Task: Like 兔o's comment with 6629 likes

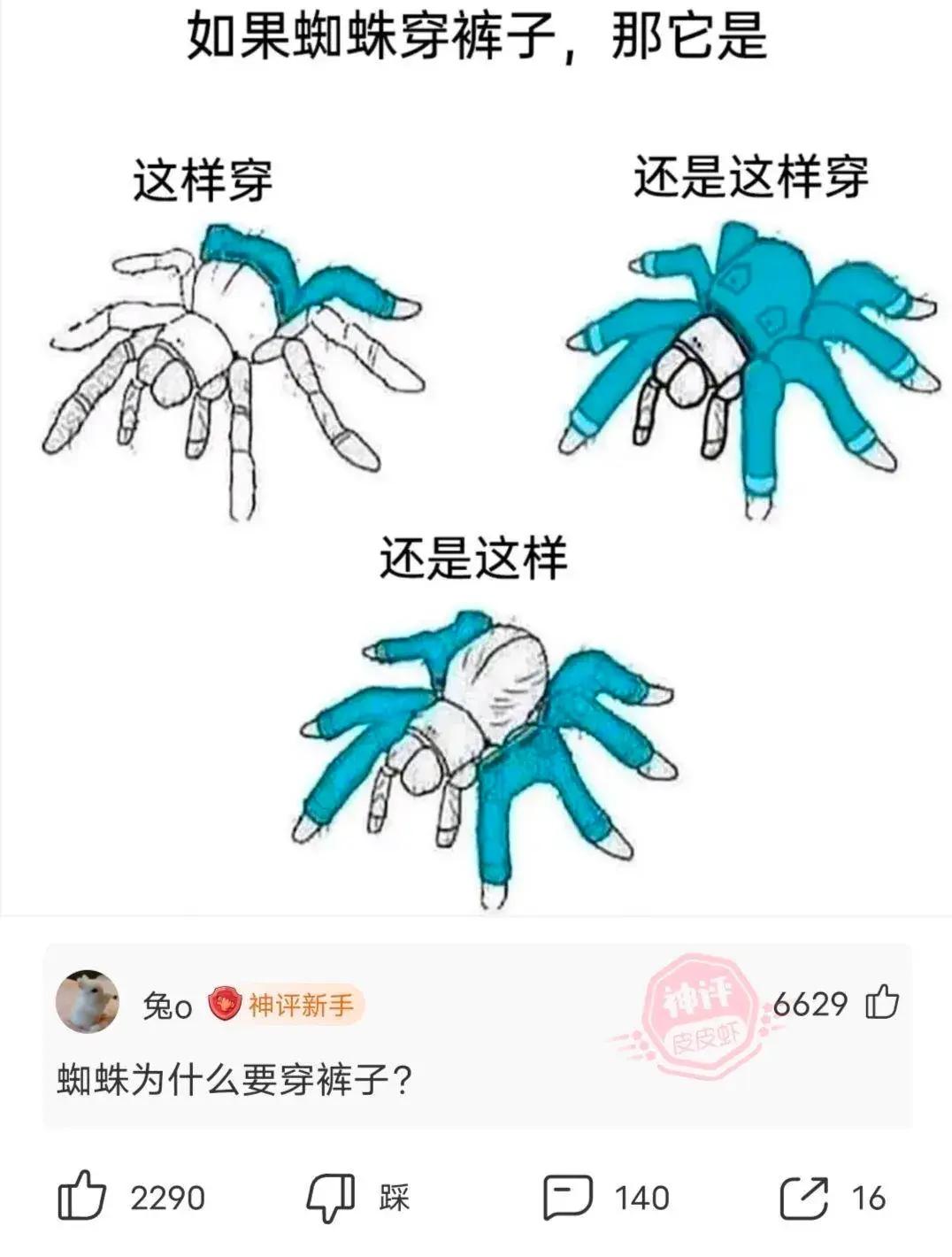Action: pos(882,1003)
